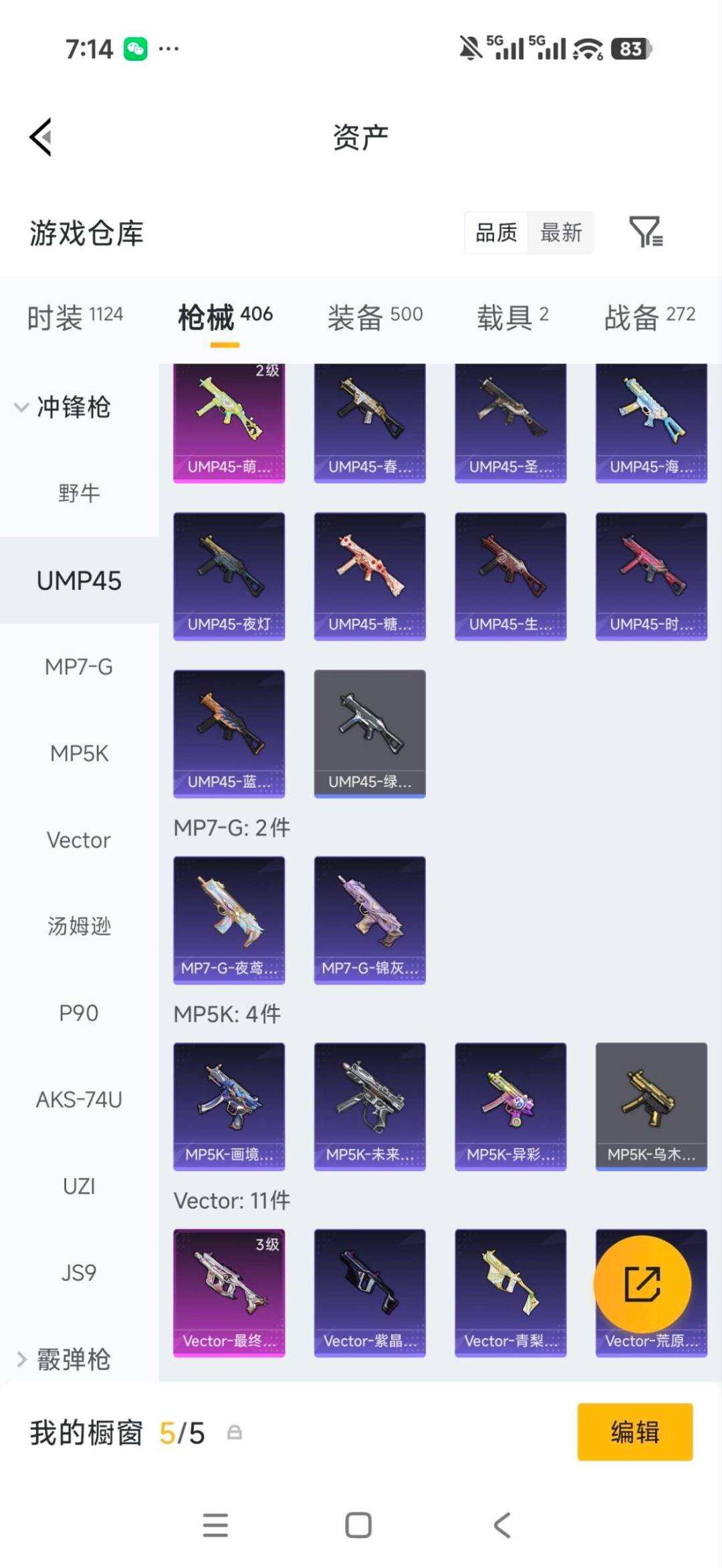Open recent apps from the navigation bar
The image size is (722, 1568).
[x=215, y=1525]
